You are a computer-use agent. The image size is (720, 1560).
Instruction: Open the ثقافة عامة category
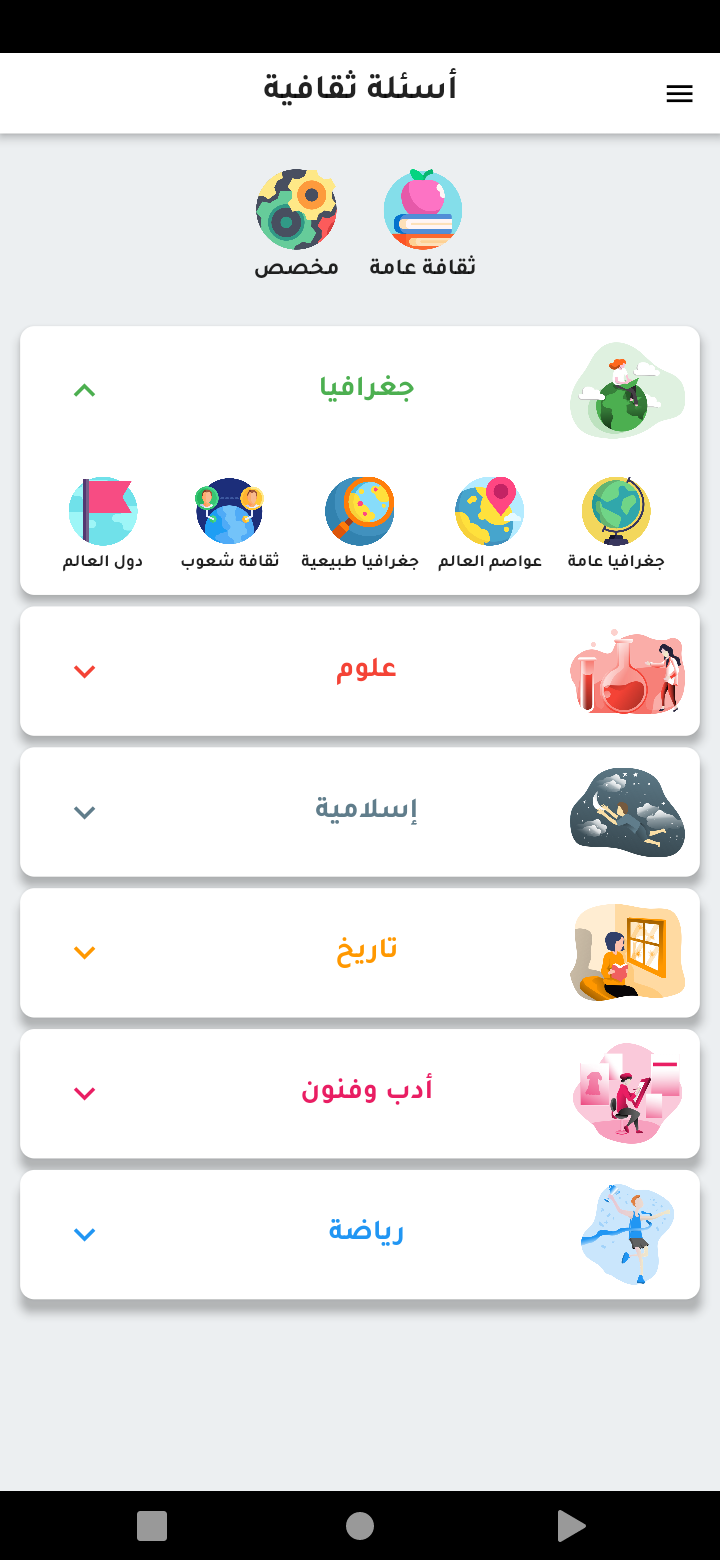click(423, 222)
